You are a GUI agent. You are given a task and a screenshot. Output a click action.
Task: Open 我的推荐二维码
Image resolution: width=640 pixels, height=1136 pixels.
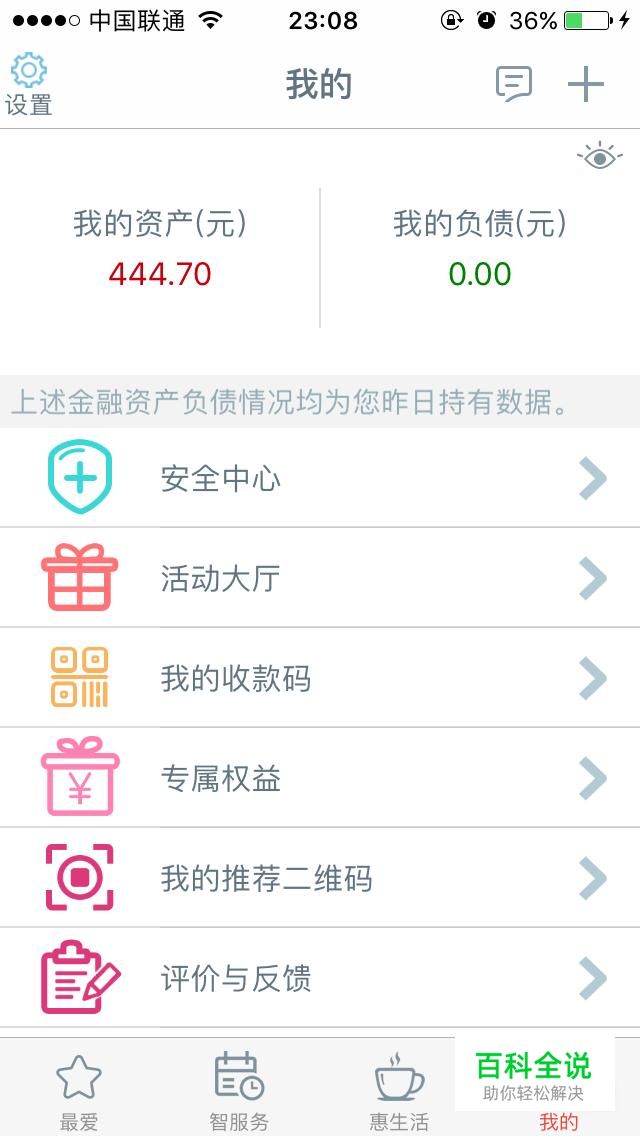click(x=320, y=878)
